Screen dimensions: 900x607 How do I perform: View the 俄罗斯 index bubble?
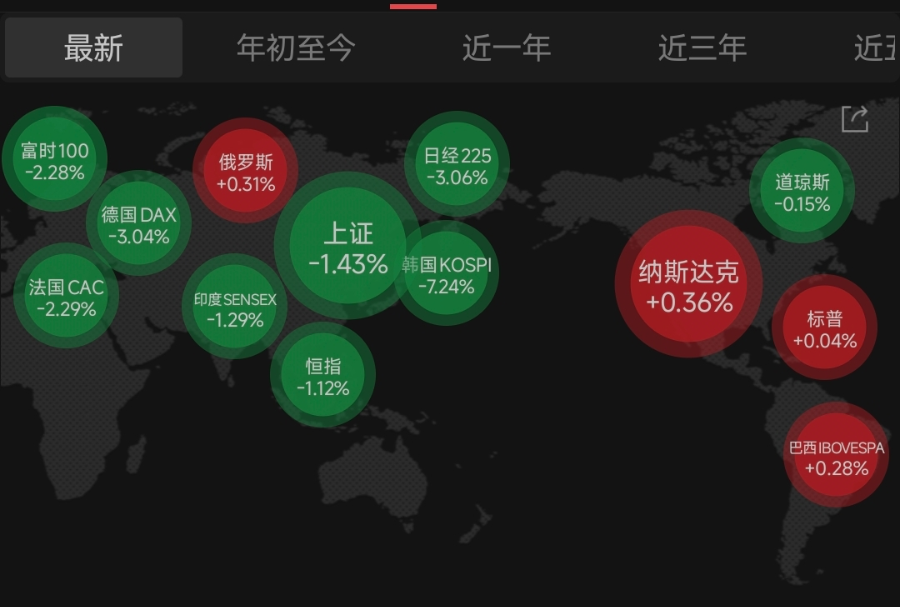click(245, 172)
